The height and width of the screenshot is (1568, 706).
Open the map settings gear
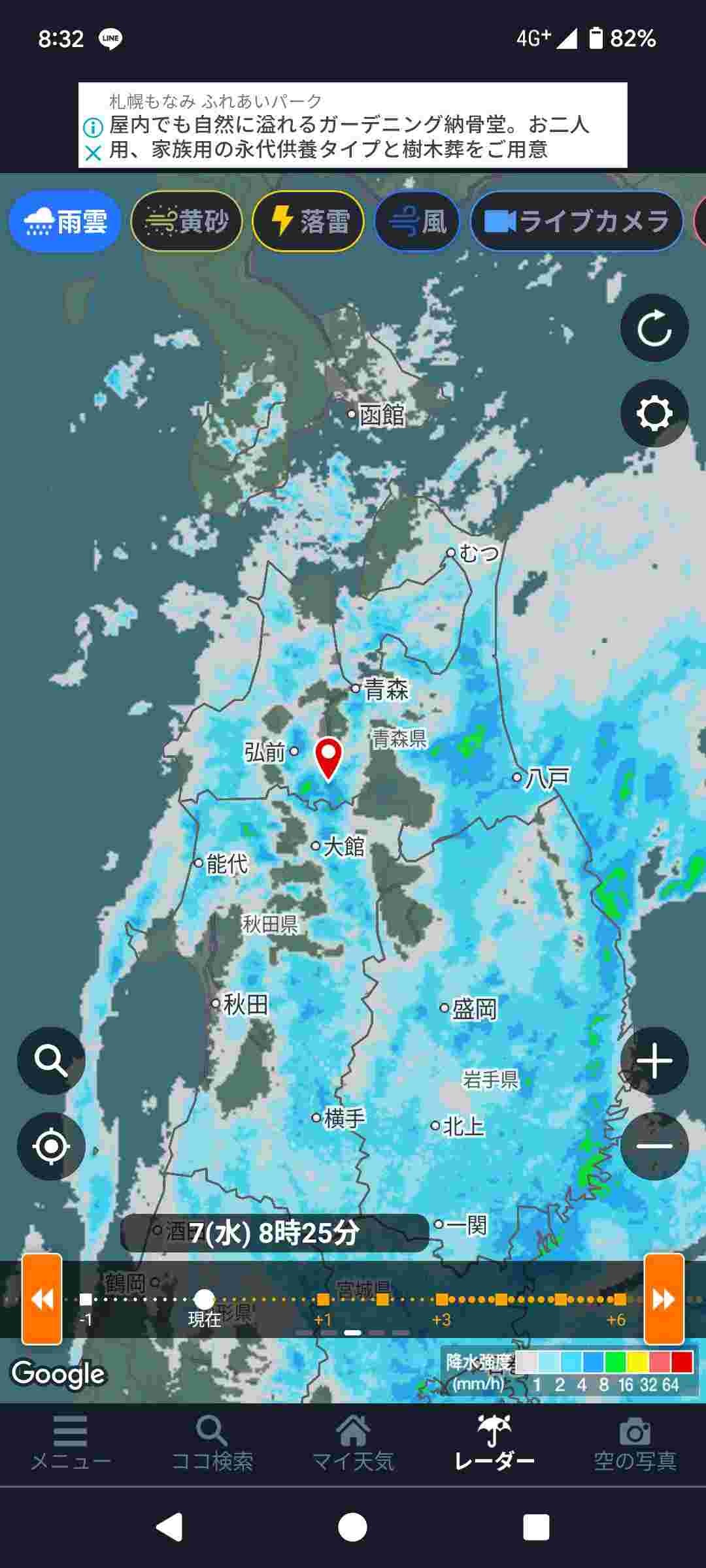point(654,413)
